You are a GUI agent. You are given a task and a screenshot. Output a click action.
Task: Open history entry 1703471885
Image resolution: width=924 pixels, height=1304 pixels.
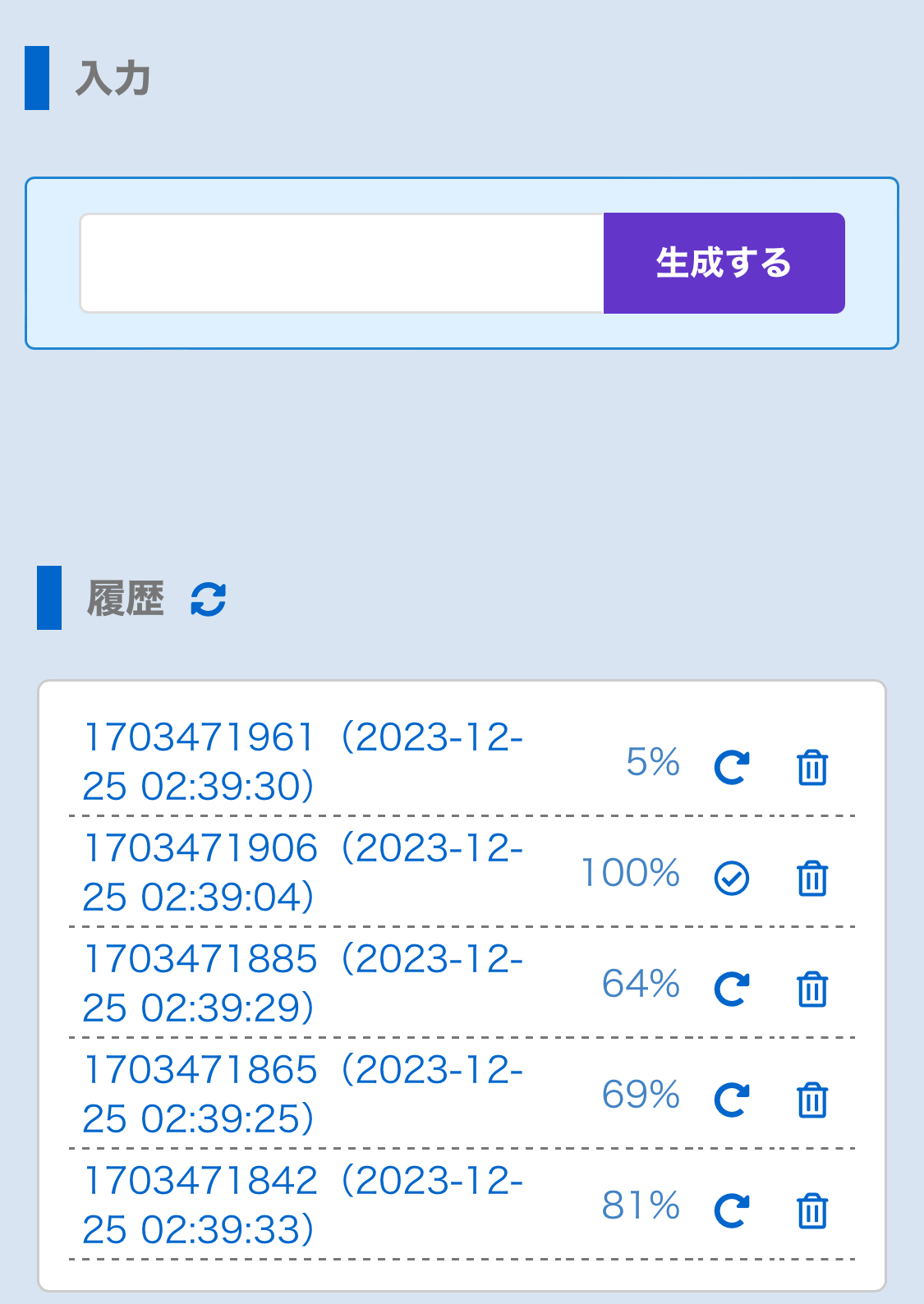pos(302,983)
